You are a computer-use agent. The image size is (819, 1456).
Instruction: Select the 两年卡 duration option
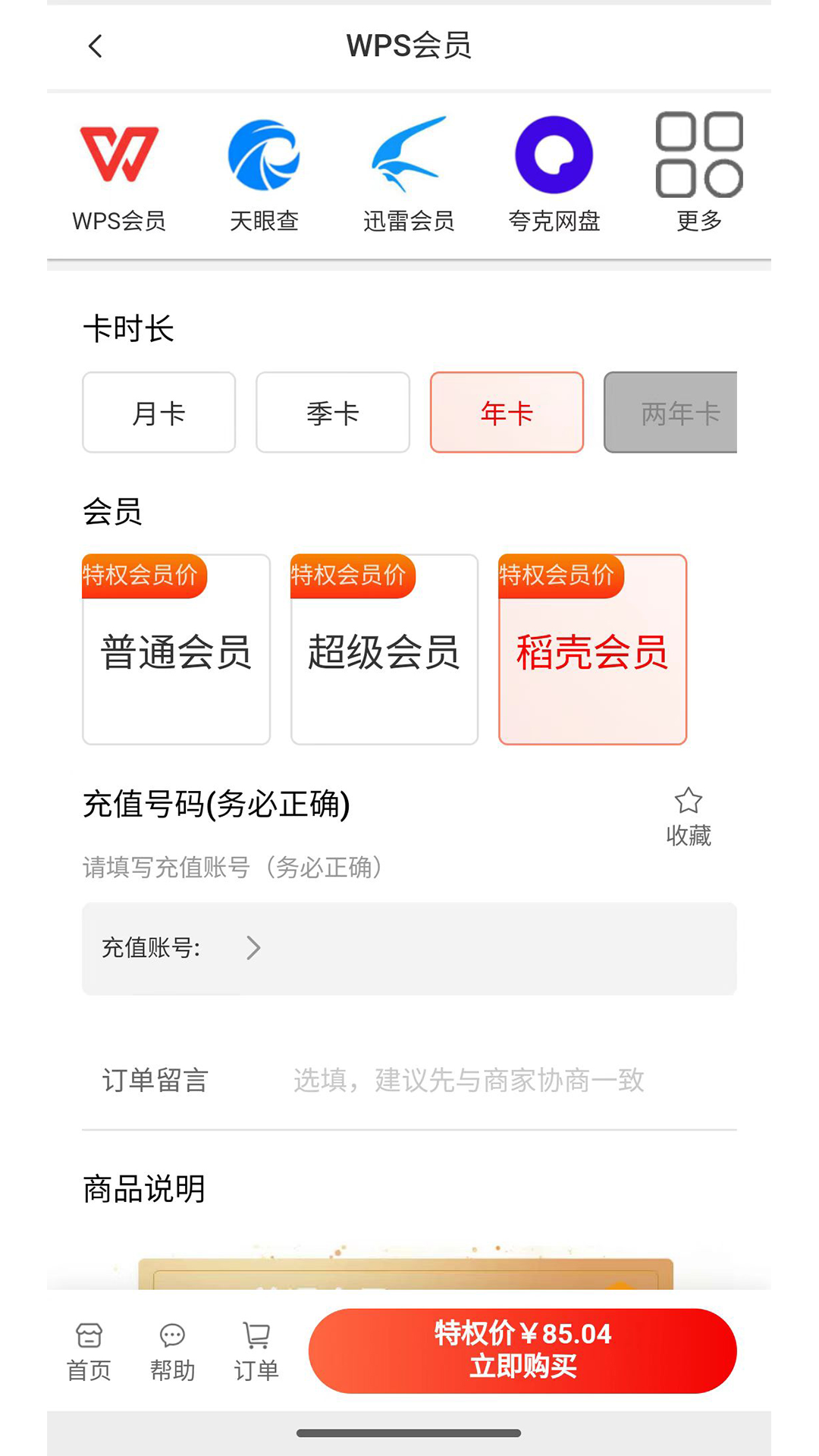[x=681, y=412]
